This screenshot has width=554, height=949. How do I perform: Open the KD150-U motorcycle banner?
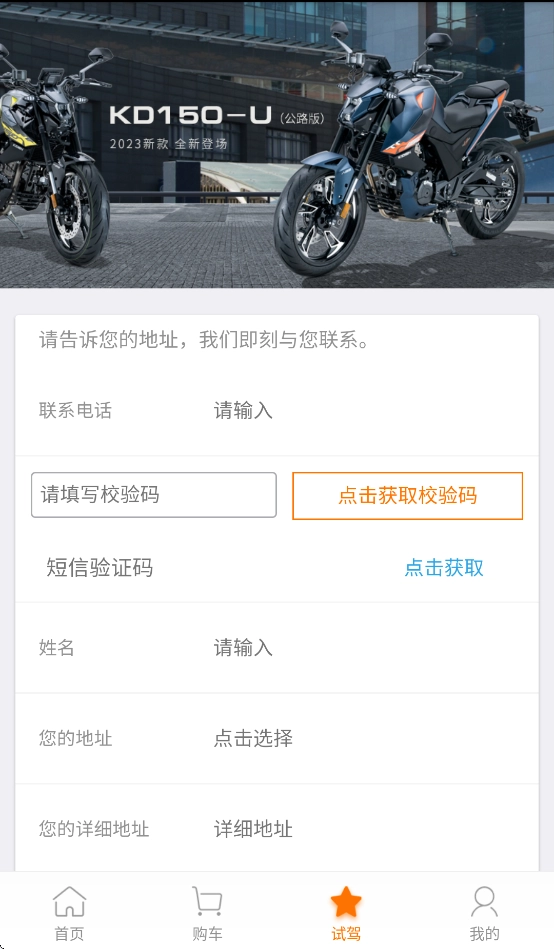pyautogui.click(x=277, y=144)
